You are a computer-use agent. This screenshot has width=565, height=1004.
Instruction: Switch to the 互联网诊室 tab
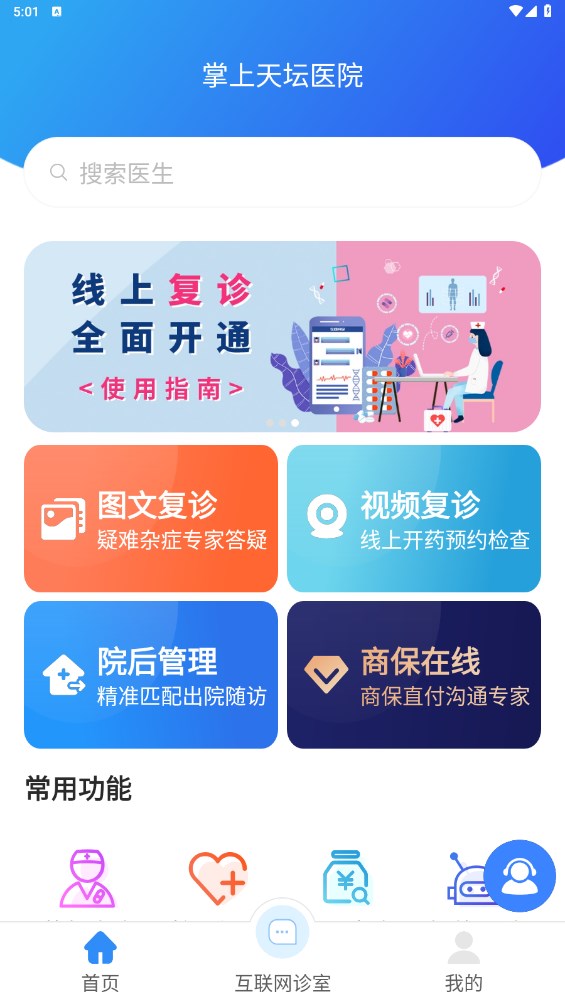pos(282,954)
